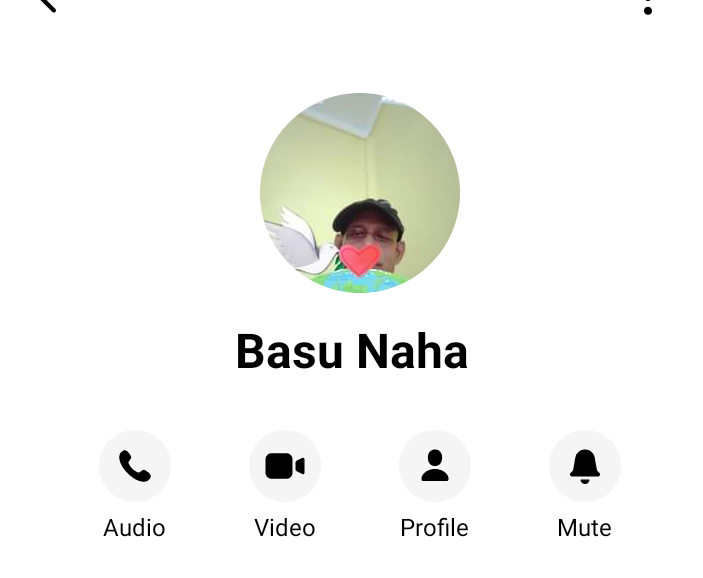The width and height of the screenshot is (703, 578).
Task: Open Basu Naha's profile picture
Action: [360, 193]
